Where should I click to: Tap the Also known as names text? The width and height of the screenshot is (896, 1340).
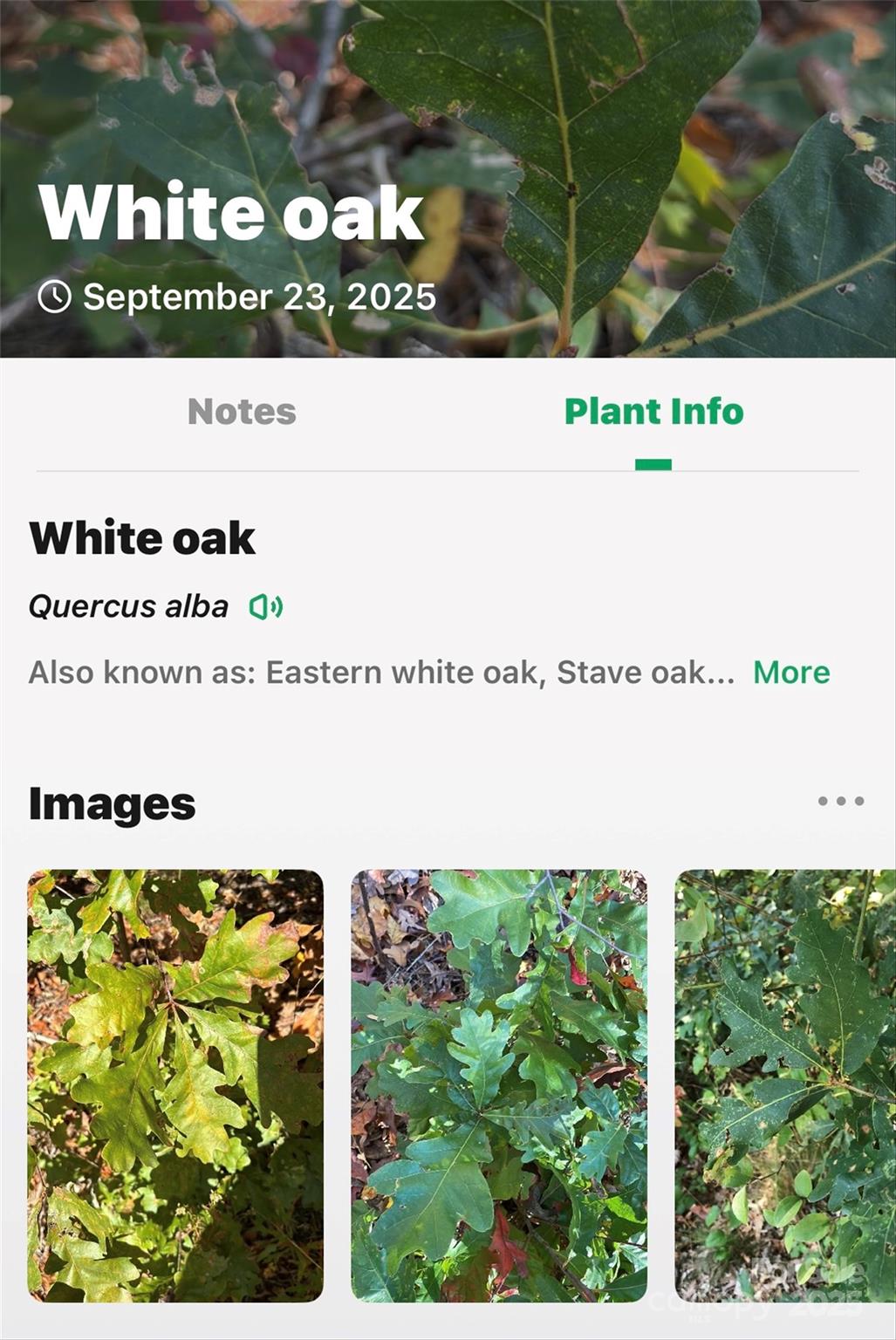375,672
